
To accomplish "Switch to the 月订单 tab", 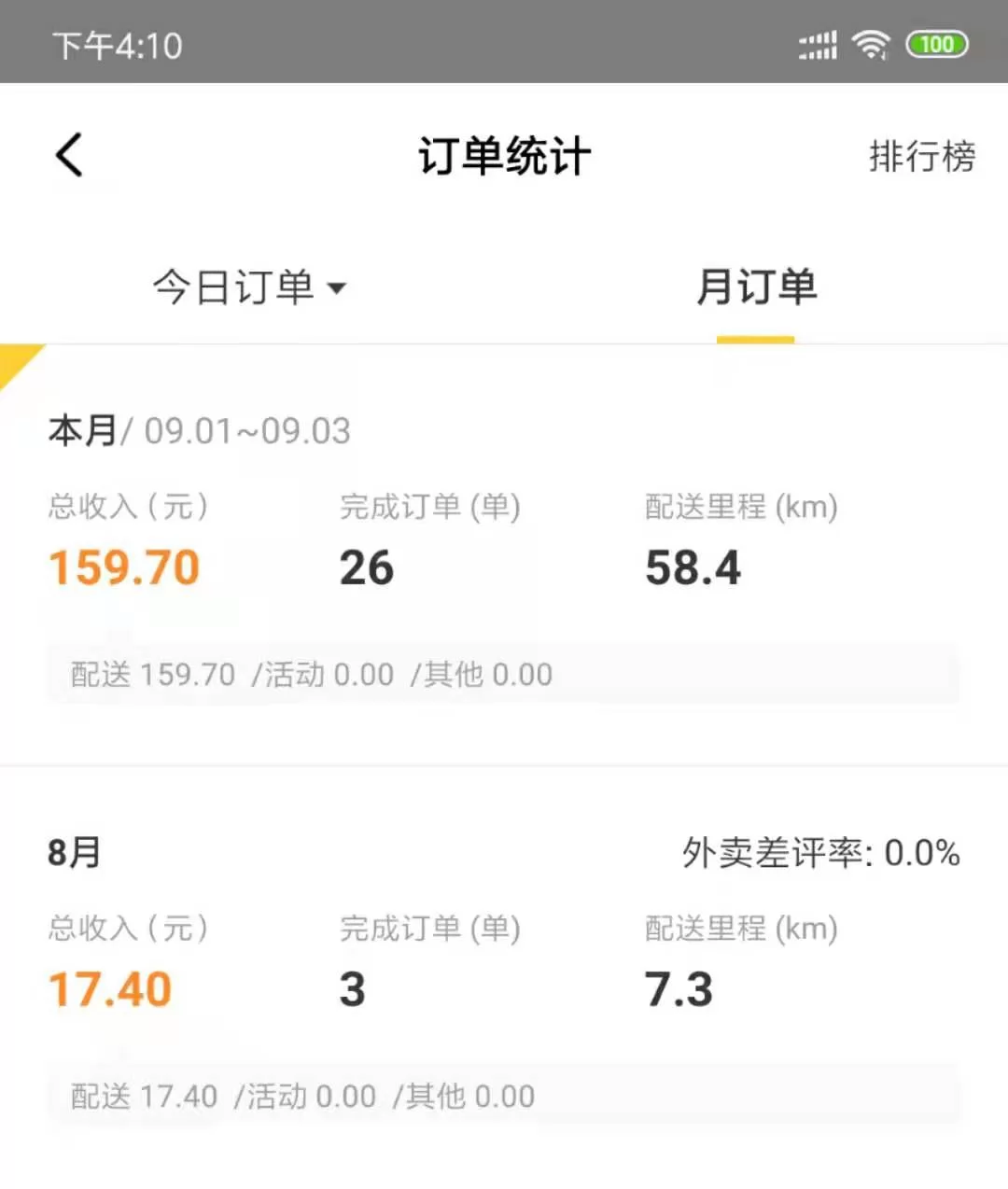I will 756,288.
